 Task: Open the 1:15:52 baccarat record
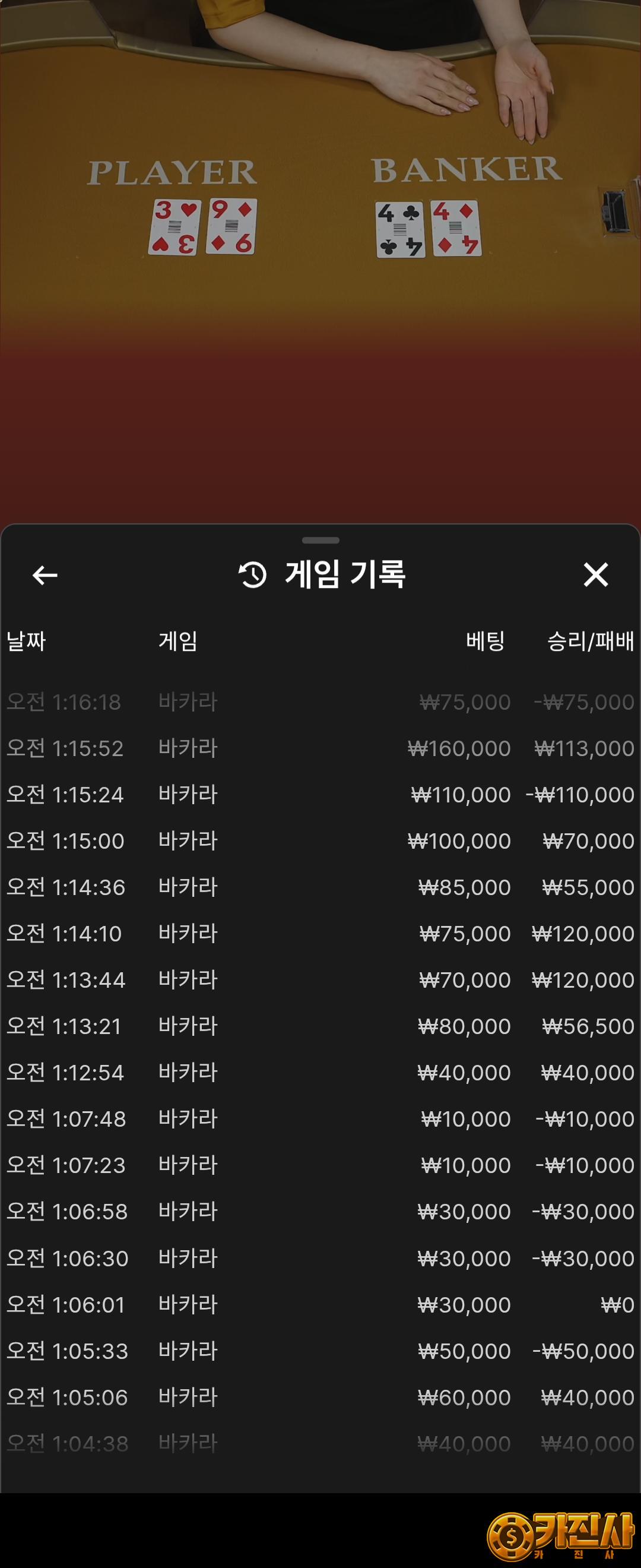click(x=320, y=748)
